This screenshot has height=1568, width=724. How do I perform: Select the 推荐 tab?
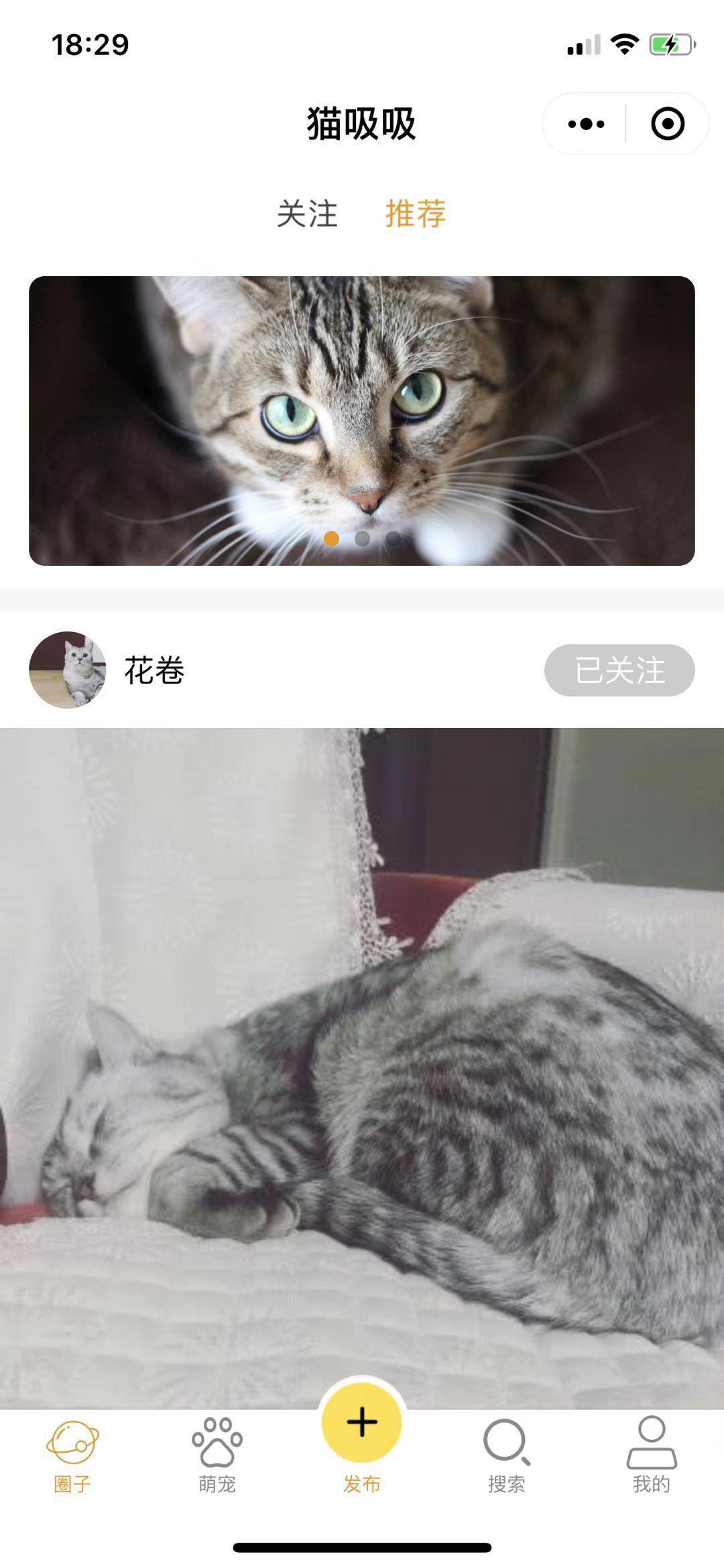416,214
